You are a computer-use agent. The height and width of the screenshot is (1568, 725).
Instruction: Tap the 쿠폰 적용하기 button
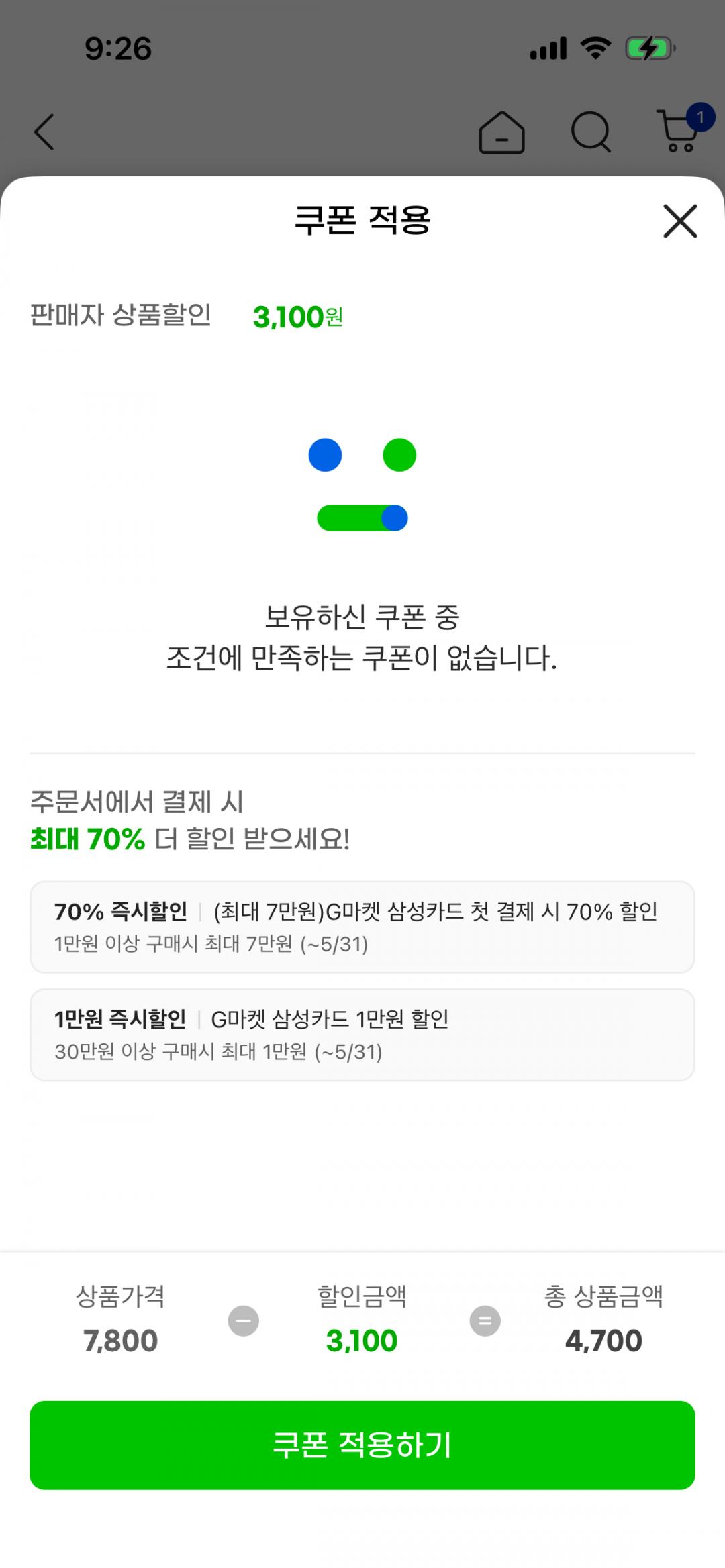(x=362, y=1445)
